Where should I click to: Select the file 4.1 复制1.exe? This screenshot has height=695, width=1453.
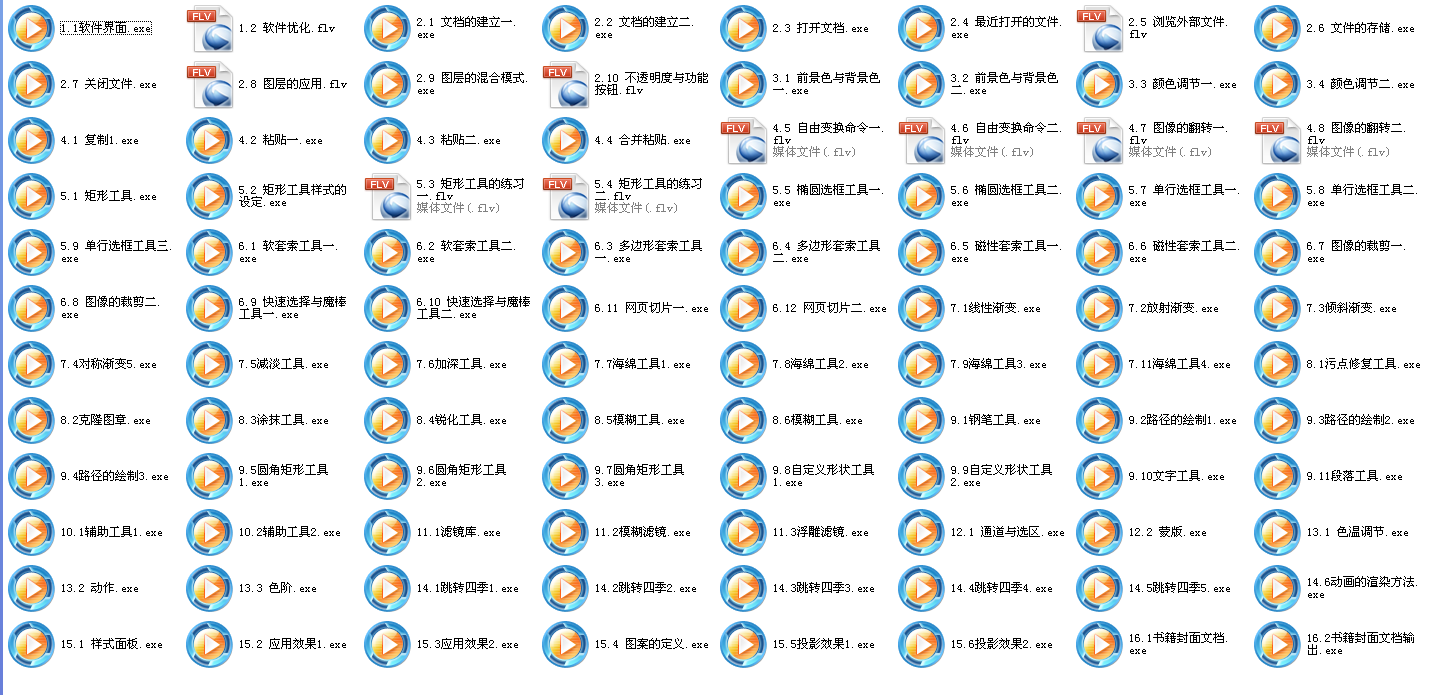pyautogui.click(x=31, y=141)
